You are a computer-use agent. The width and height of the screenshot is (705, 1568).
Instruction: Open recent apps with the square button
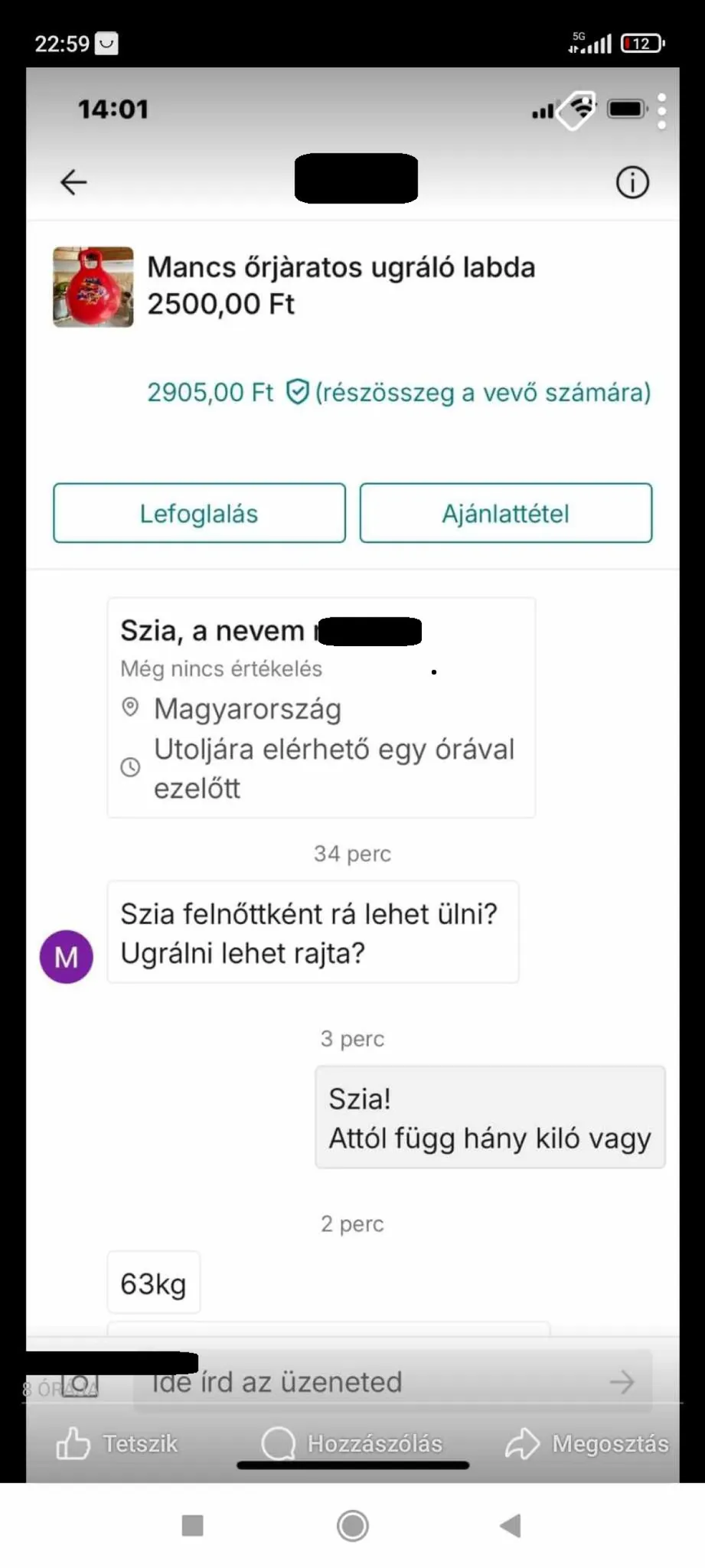pyautogui.click(x=193, y=1526)
